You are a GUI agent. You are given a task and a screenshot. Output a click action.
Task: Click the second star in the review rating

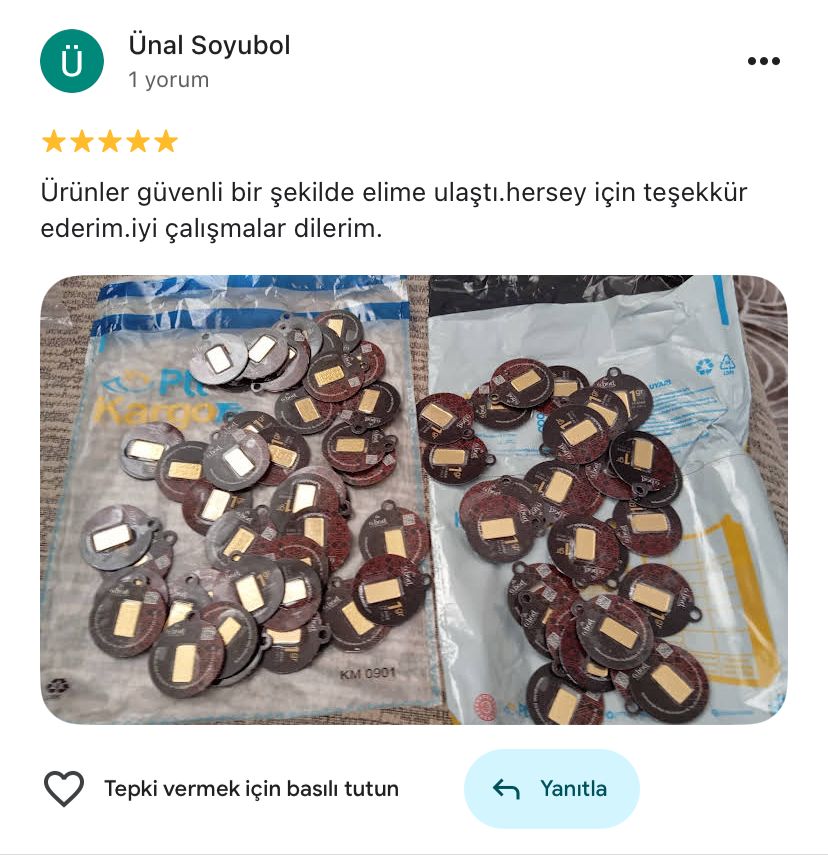[82, 140]
